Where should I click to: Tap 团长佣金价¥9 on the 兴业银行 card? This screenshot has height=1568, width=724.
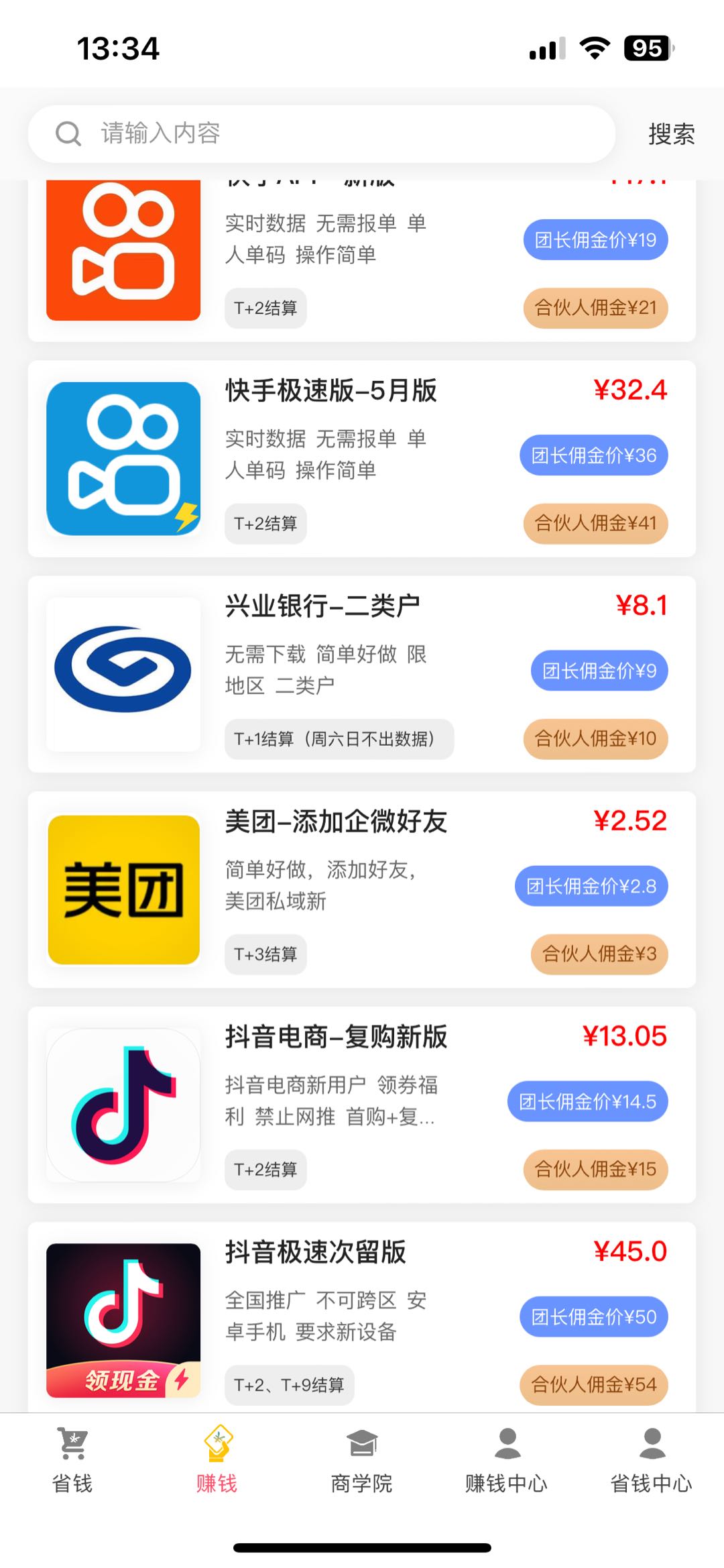(599, 671)
